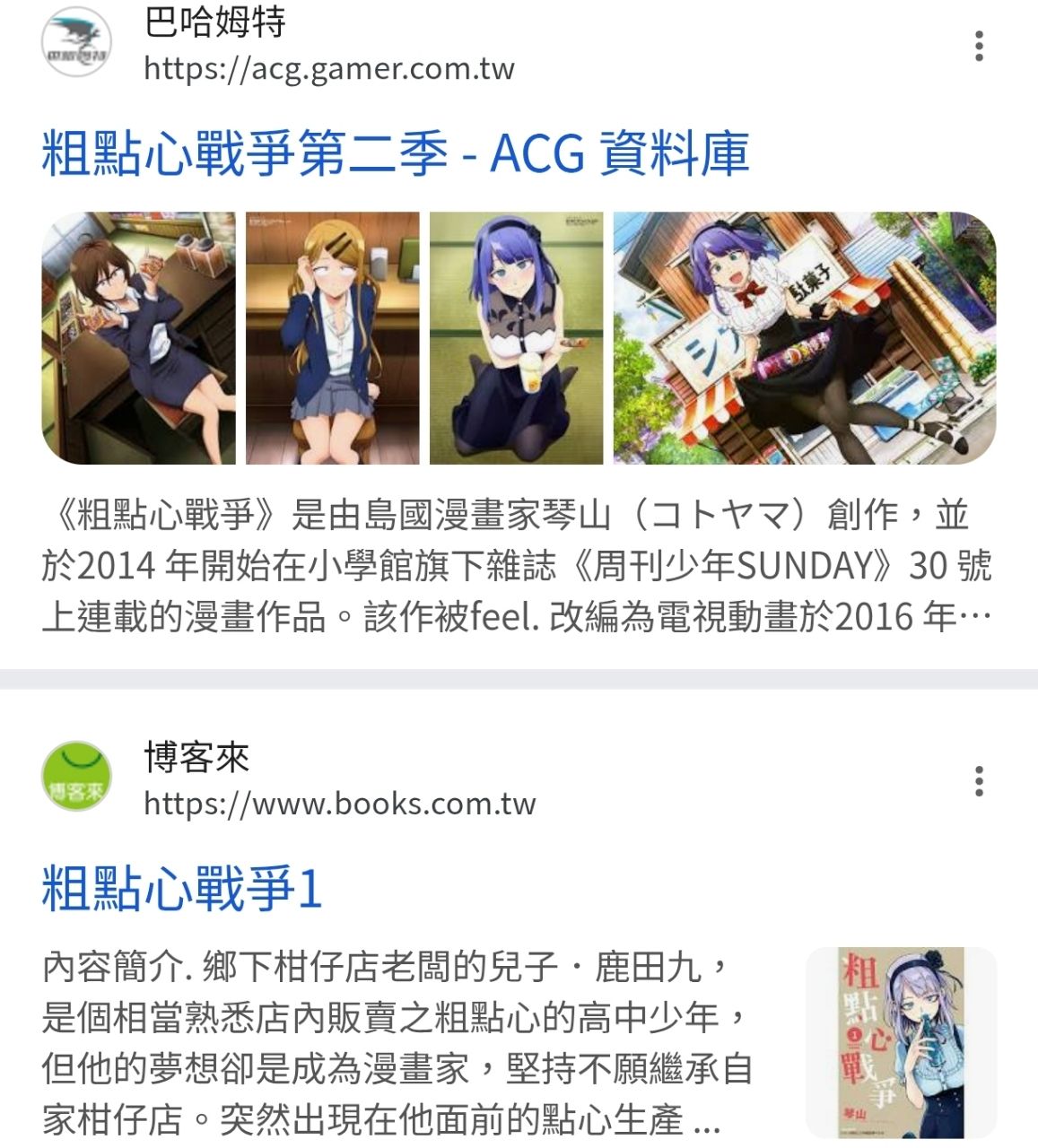
Task: Visit the 博客來 books.com.tw site header
Action: click(339, 780)
